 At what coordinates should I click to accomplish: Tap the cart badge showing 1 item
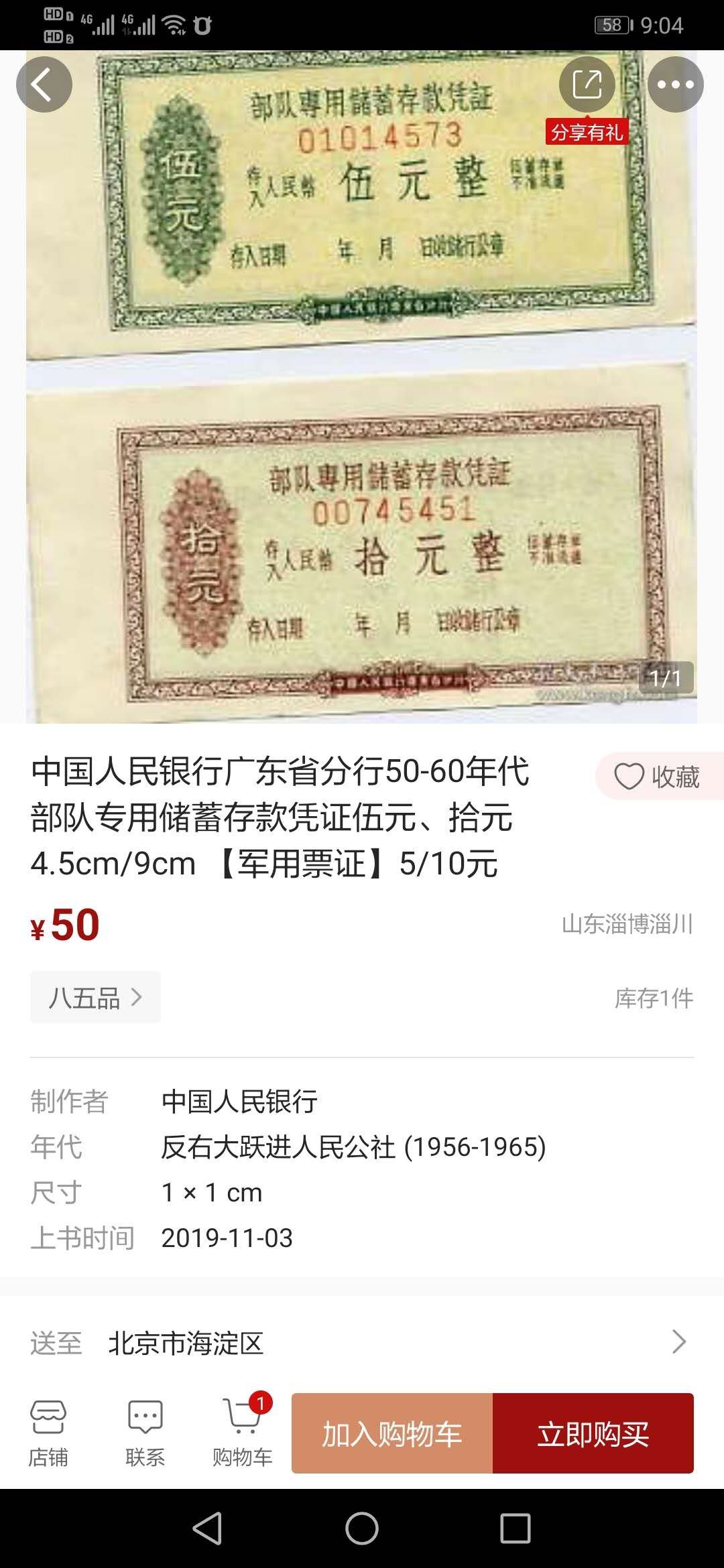coord(261,1404)
